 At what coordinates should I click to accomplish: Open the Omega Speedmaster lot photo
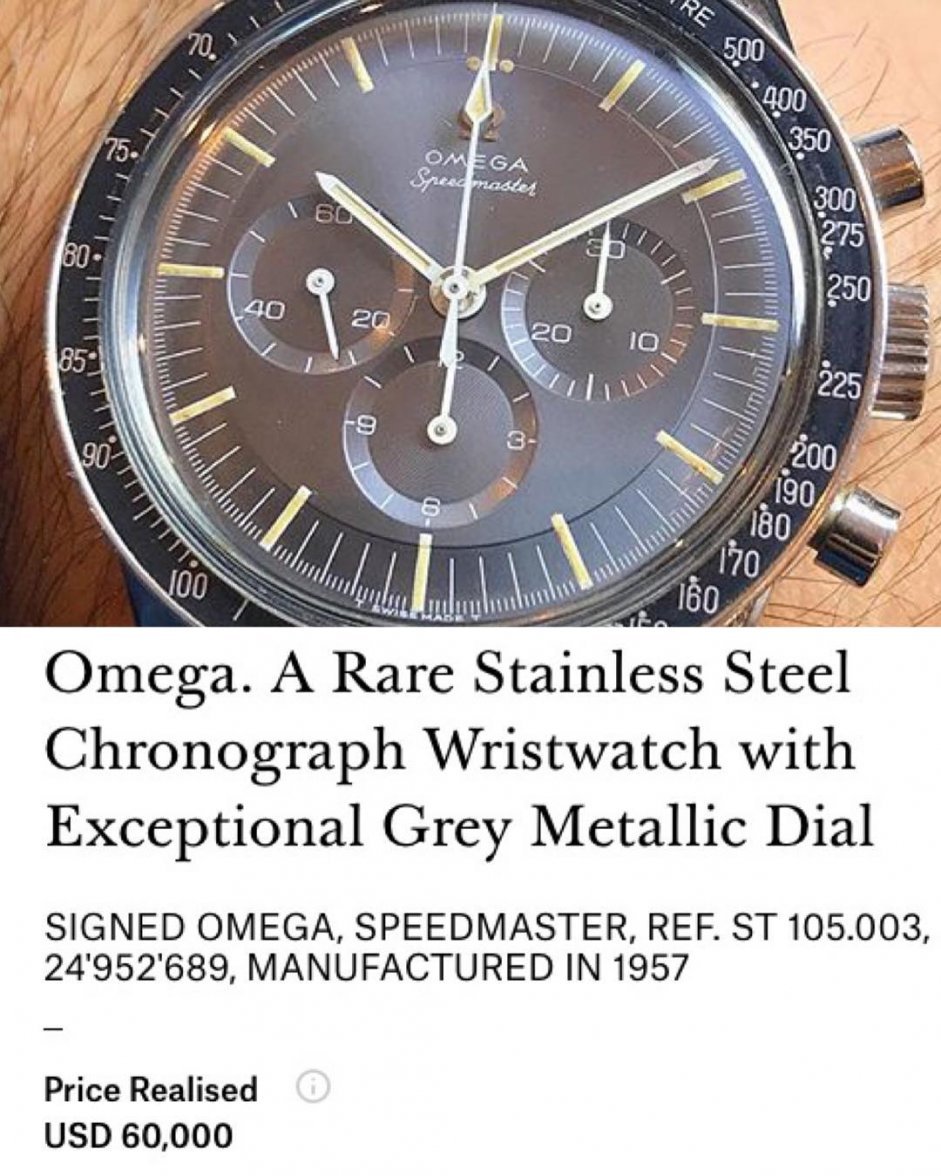(x=470, y=312)
